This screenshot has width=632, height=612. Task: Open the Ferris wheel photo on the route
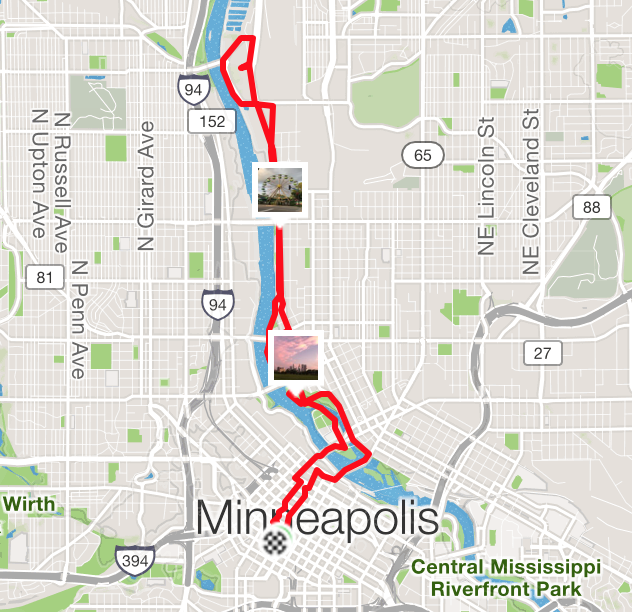(280, 189)
